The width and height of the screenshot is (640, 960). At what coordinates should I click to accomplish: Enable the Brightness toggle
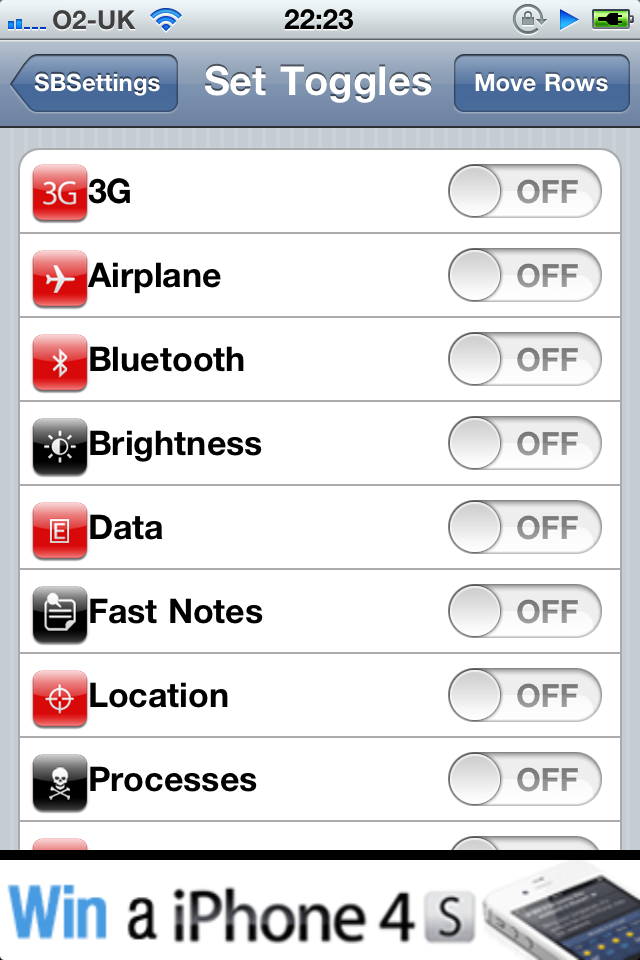525,444
